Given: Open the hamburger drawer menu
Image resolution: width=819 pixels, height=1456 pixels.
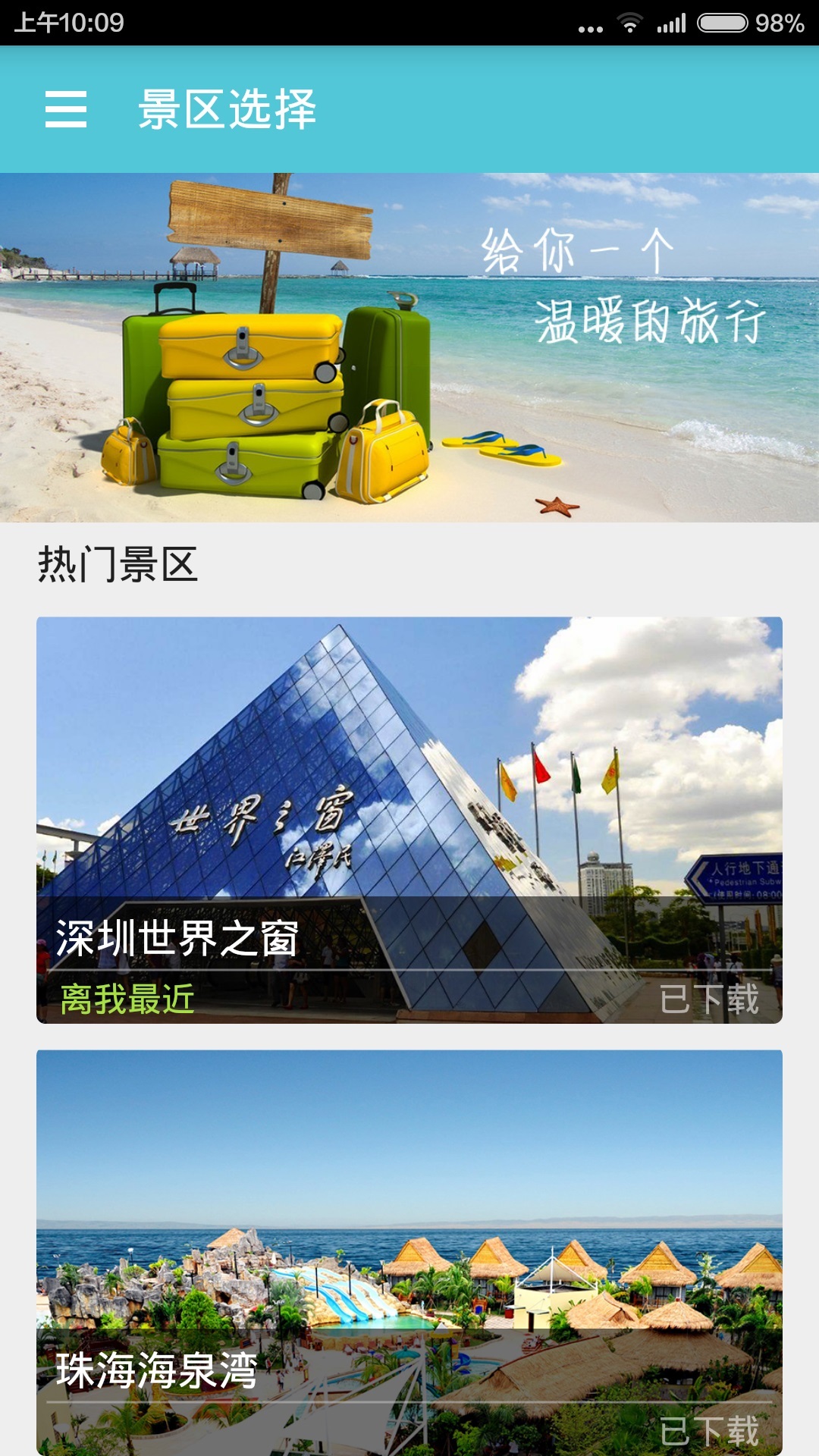Looking at the screenshot, I should pos(66,109).
